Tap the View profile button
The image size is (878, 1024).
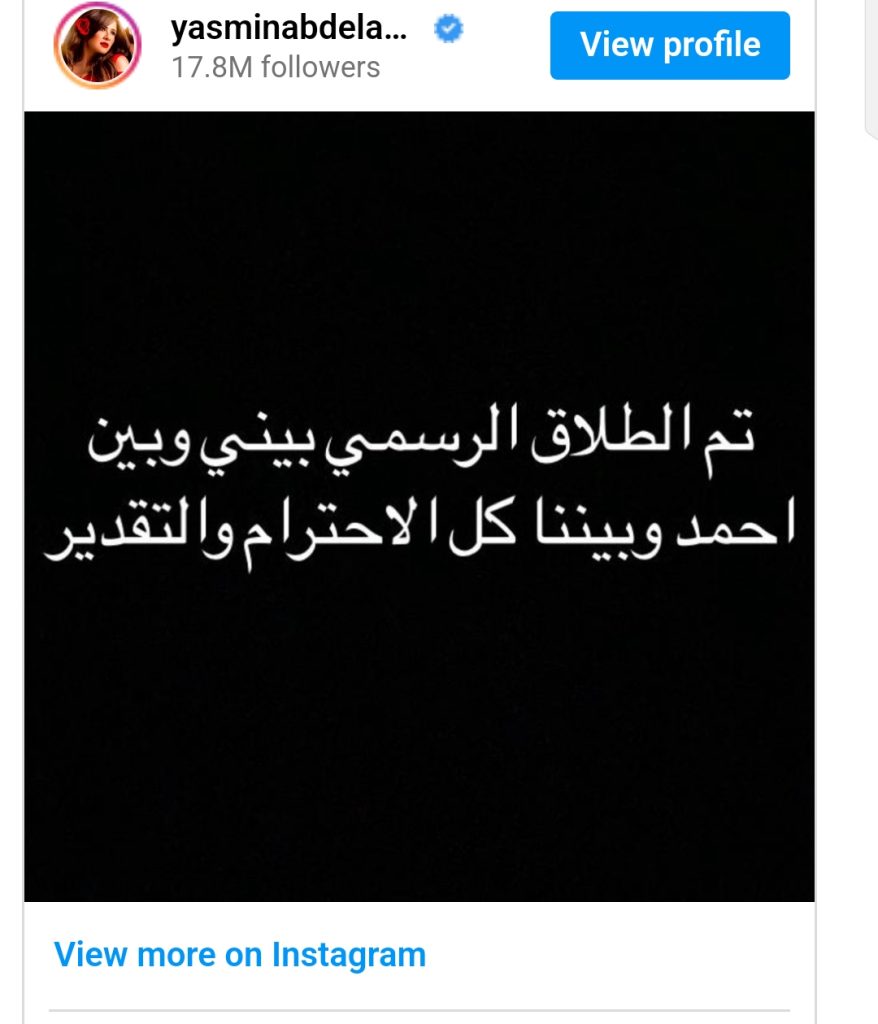669,45
